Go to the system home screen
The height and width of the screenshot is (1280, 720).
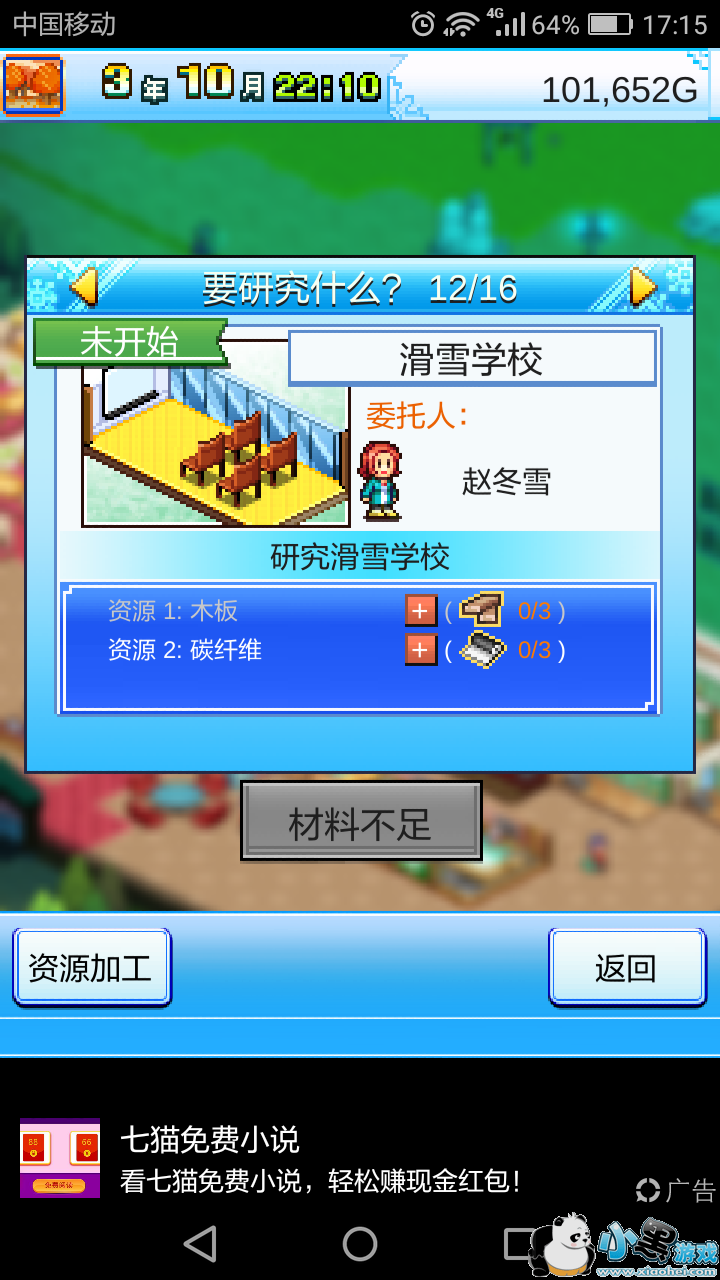point(360,1244)
